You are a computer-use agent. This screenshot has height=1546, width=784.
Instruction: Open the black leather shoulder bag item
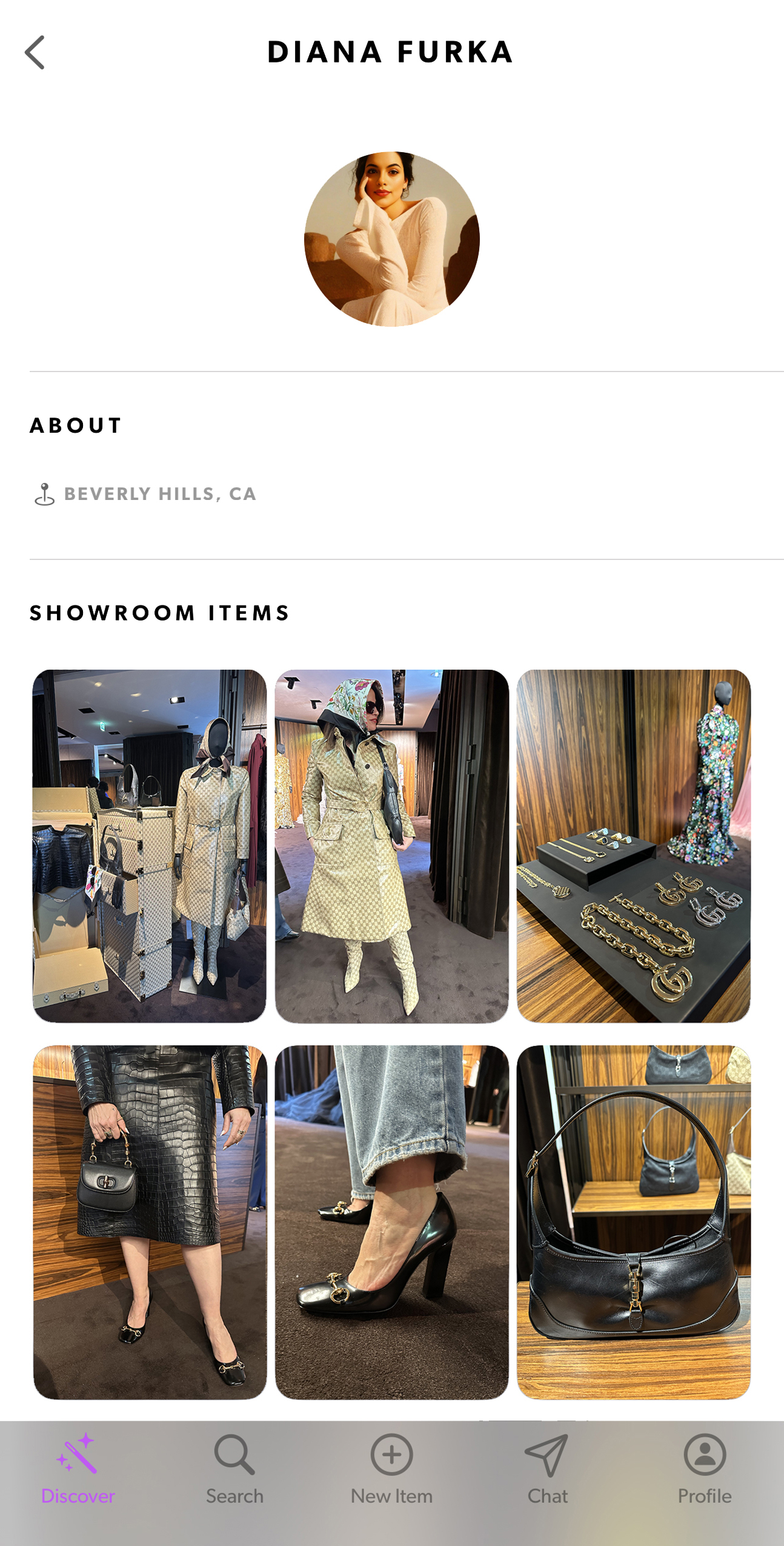click(633, 1221)
